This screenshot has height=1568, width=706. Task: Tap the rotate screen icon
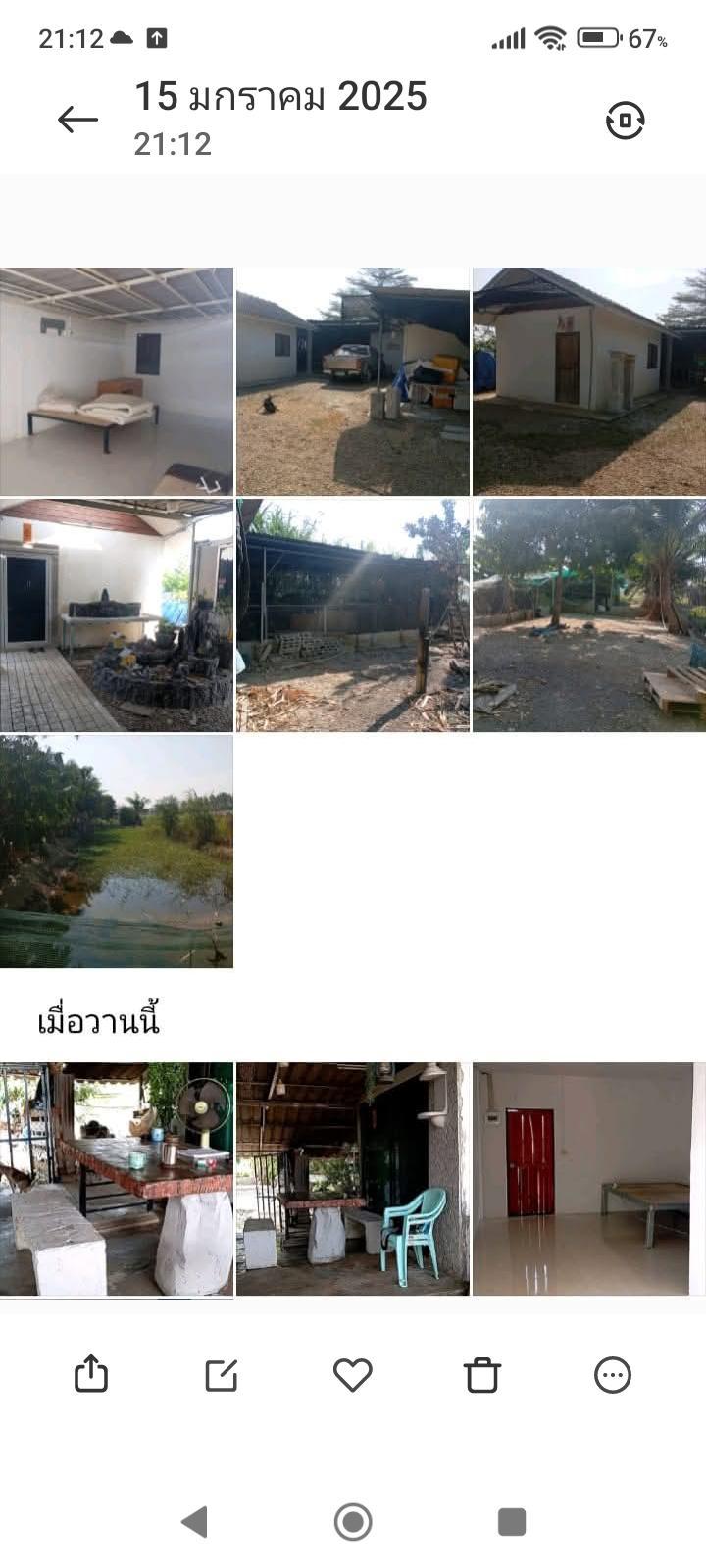625,121
